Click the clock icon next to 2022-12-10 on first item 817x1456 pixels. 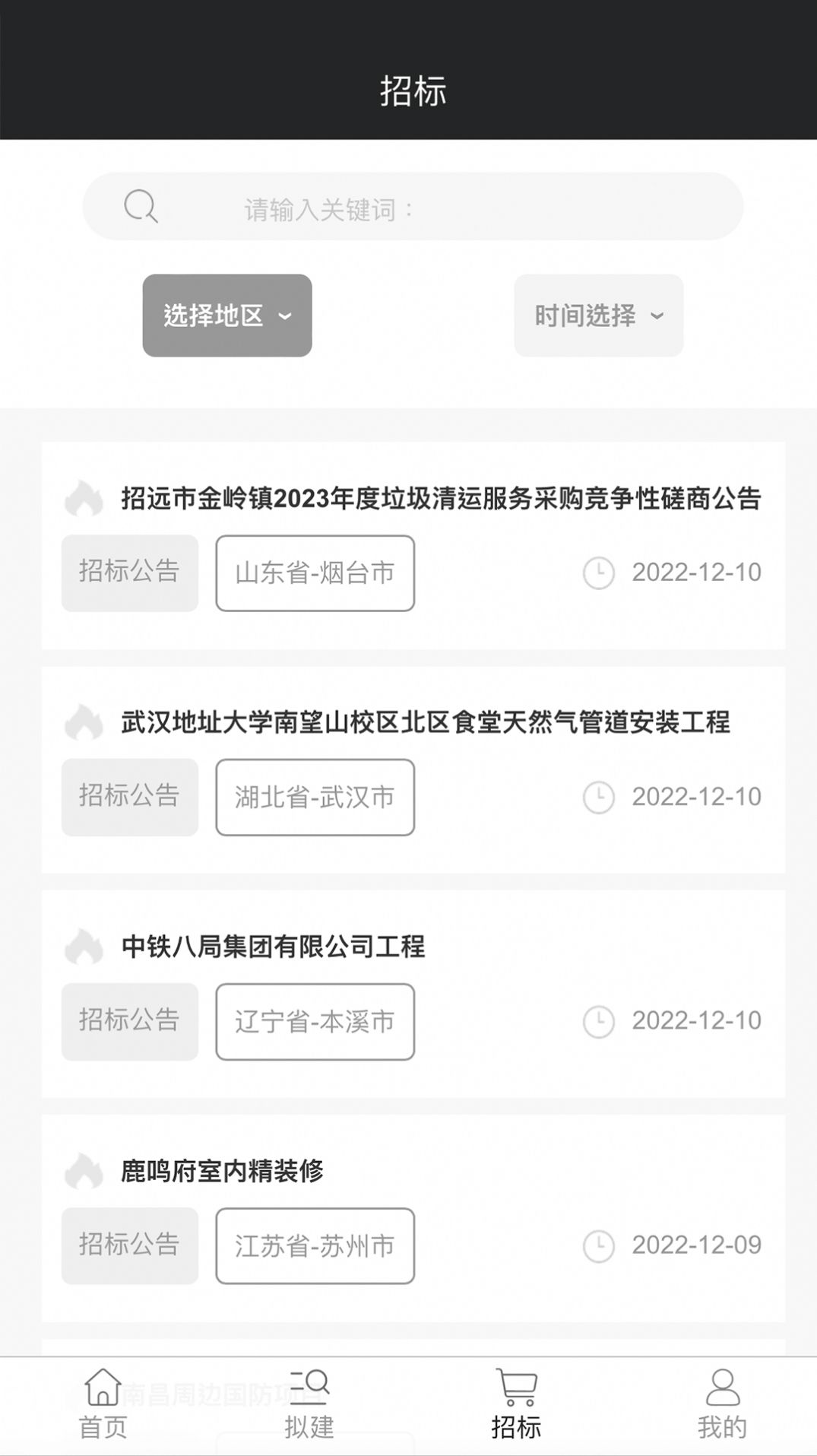point(600,573)
